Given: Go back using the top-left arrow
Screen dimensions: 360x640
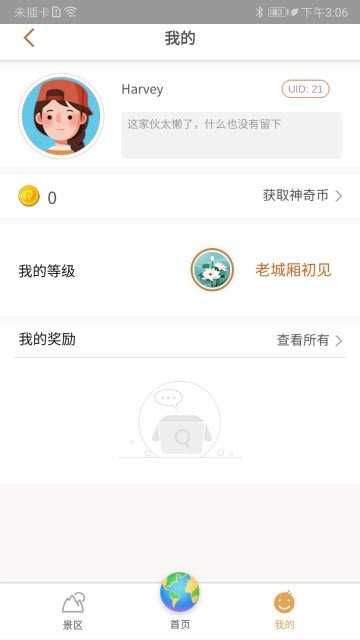Looking at the screenshot, I should (x=29, y=38).
